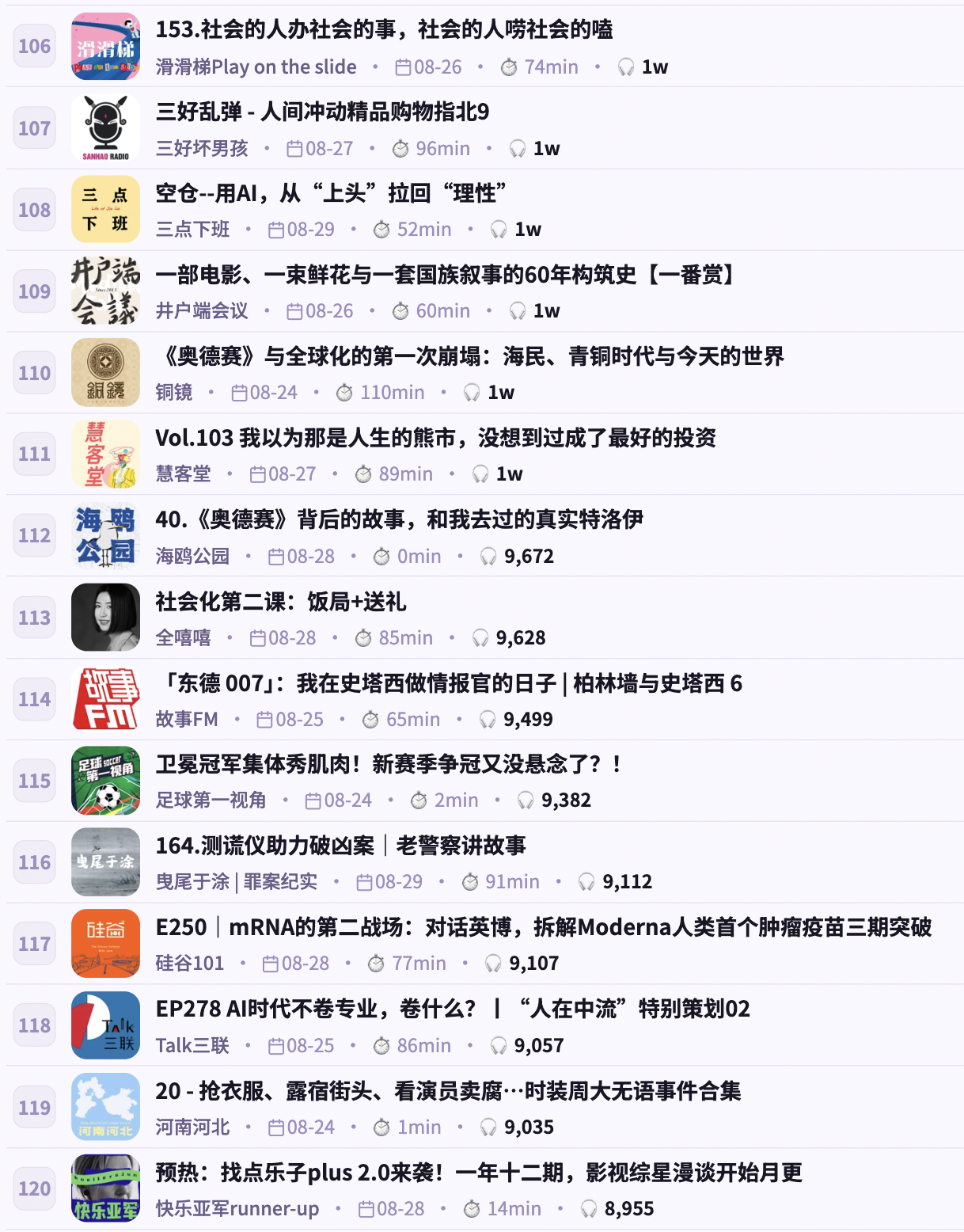
Task: Open 硅谷101's E250 mRNA episode
Action: (544, 927)
